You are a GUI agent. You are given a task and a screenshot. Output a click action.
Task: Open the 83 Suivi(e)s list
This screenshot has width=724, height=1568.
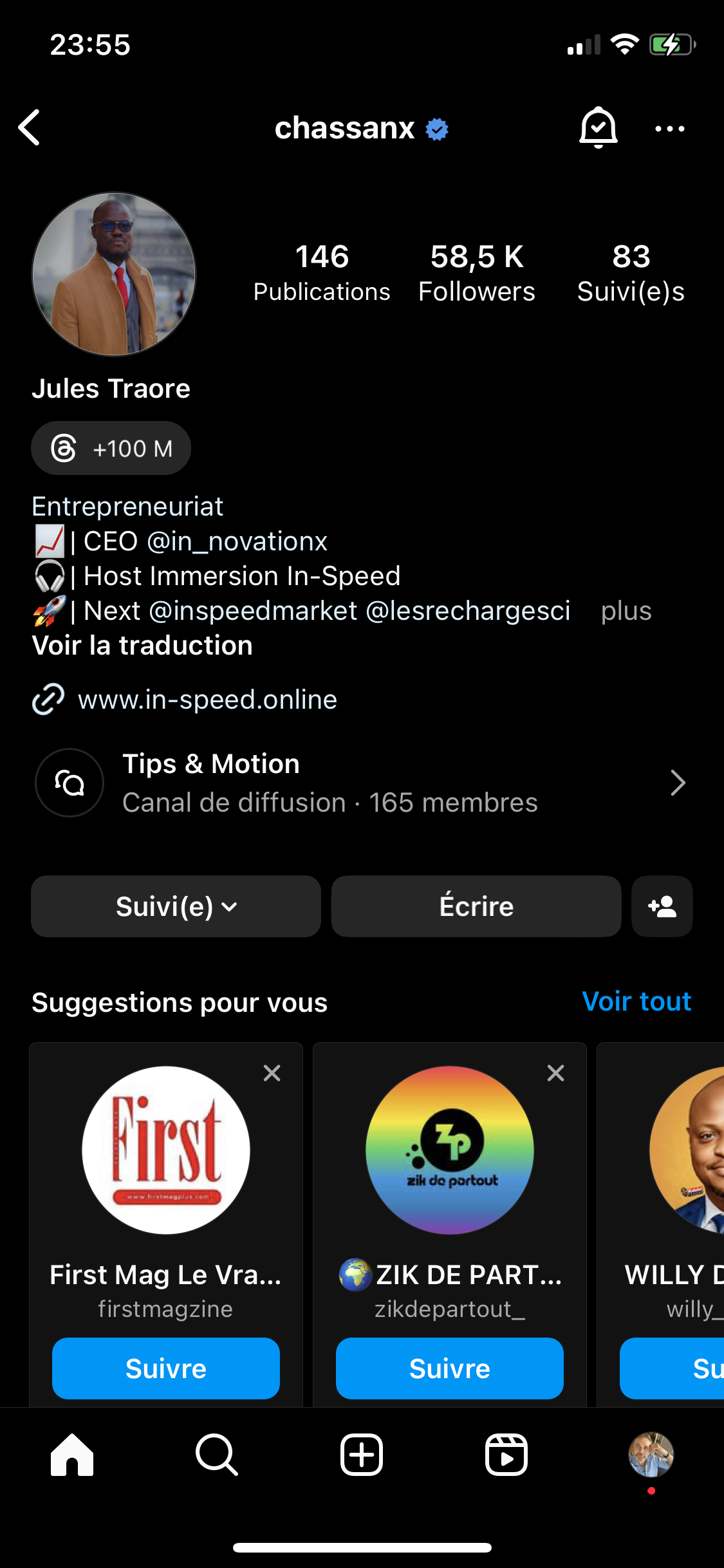[631, 273]
